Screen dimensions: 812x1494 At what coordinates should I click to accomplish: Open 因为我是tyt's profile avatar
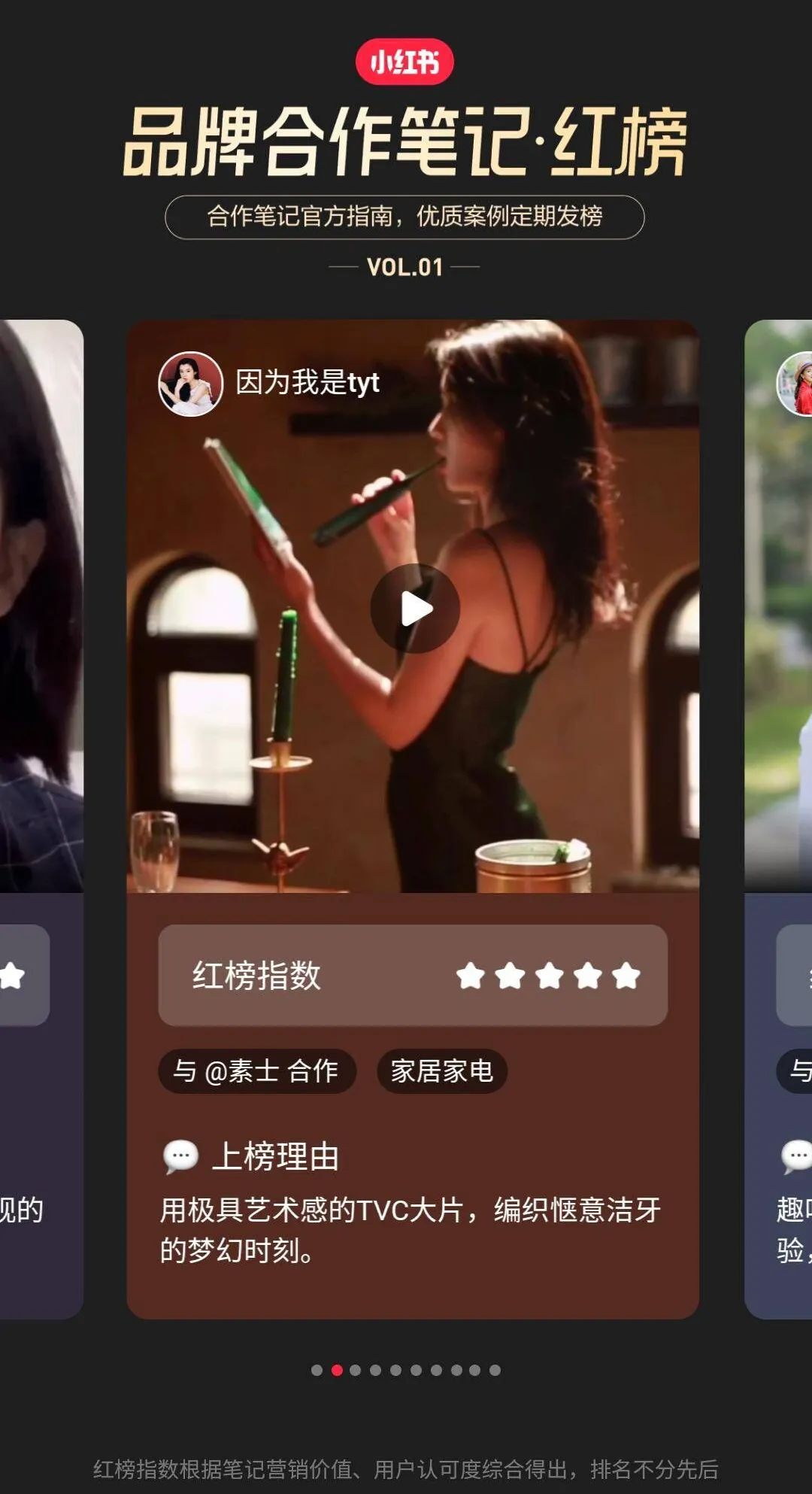[x=190, y=384]
